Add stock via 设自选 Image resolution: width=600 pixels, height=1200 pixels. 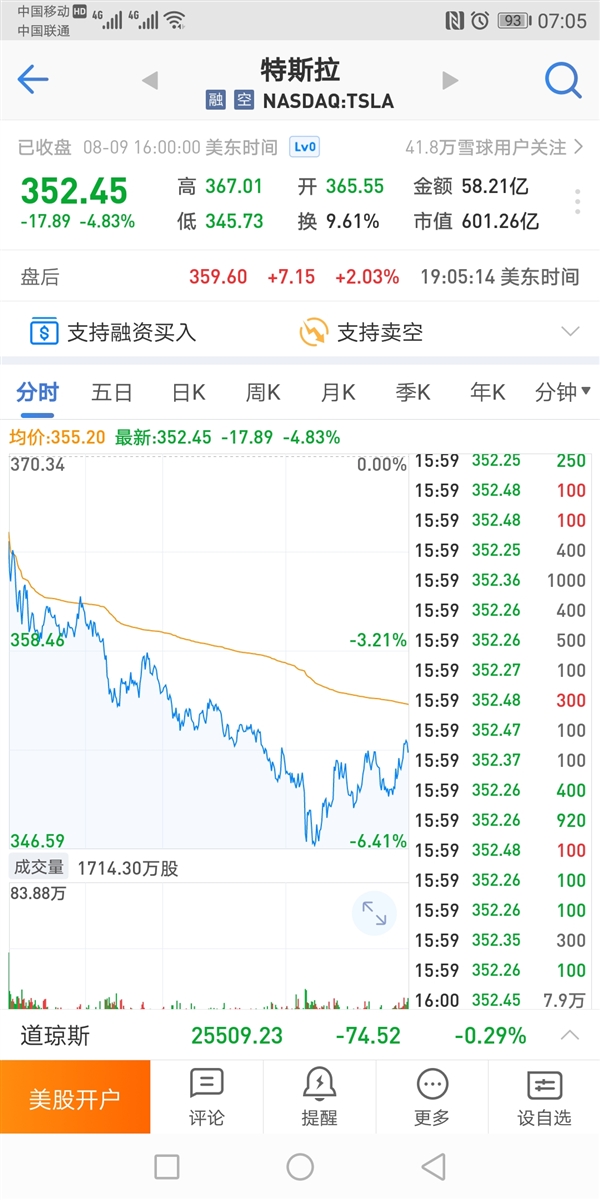[545, 1098]
